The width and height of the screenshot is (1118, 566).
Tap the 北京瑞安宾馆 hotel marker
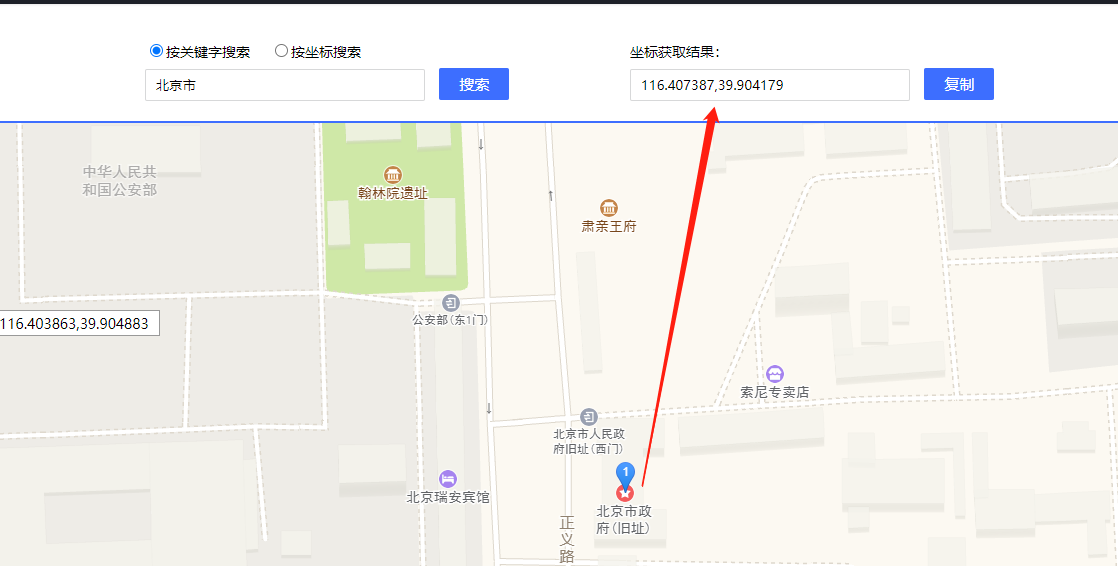(x=448, y=479)
